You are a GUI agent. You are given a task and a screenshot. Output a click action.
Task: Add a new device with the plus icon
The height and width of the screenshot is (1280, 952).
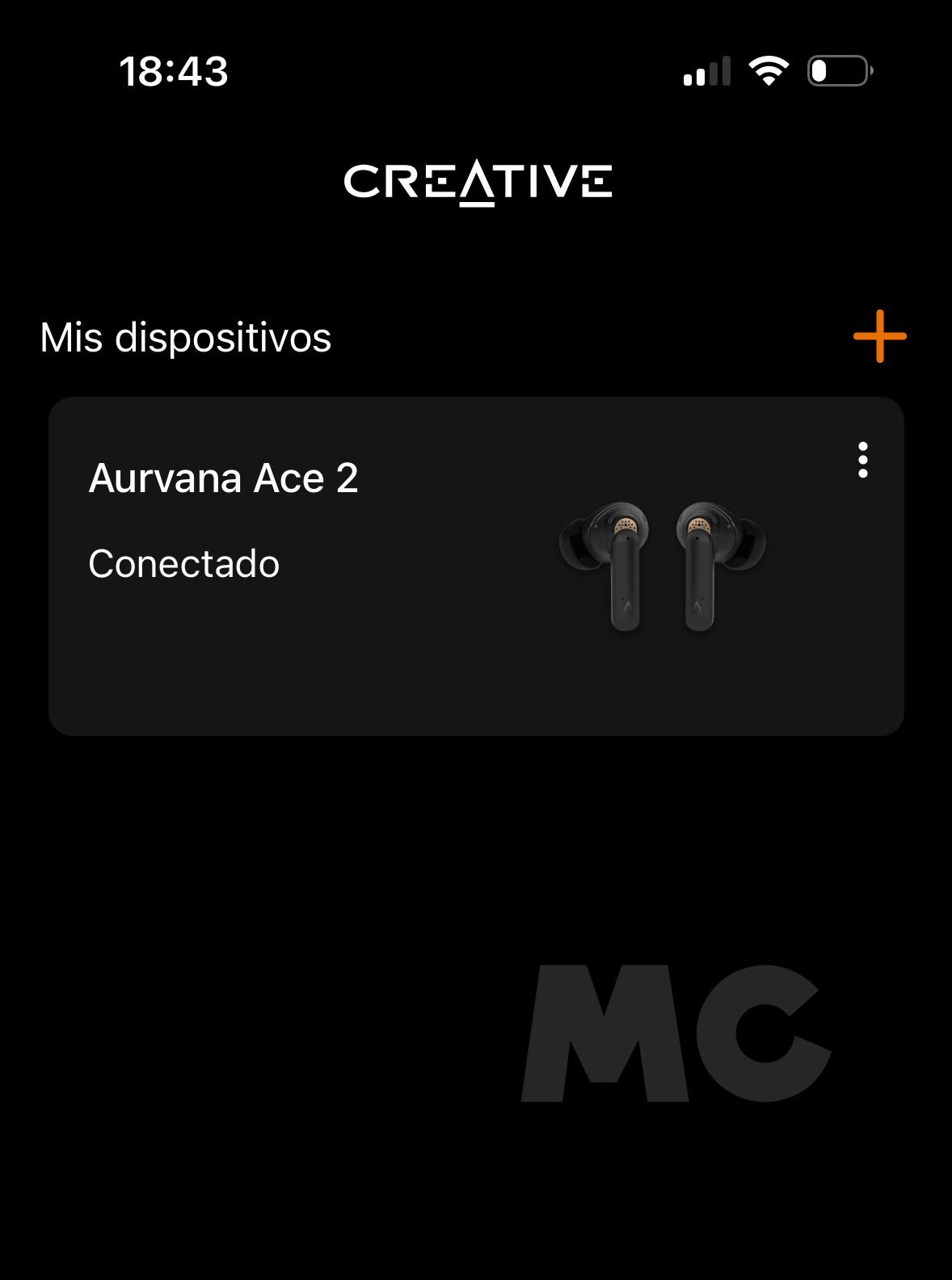pyautogui.click(x=879, y=336)
